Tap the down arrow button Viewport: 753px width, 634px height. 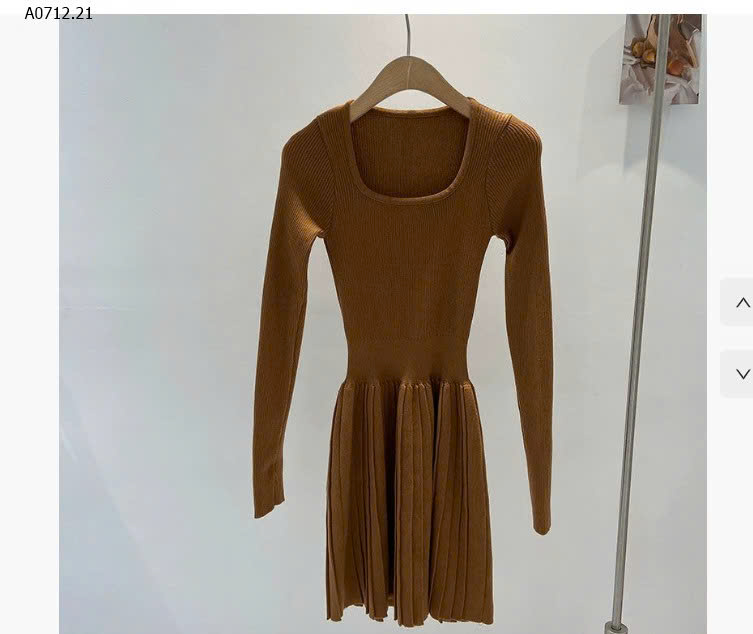(x=741, y=374)
